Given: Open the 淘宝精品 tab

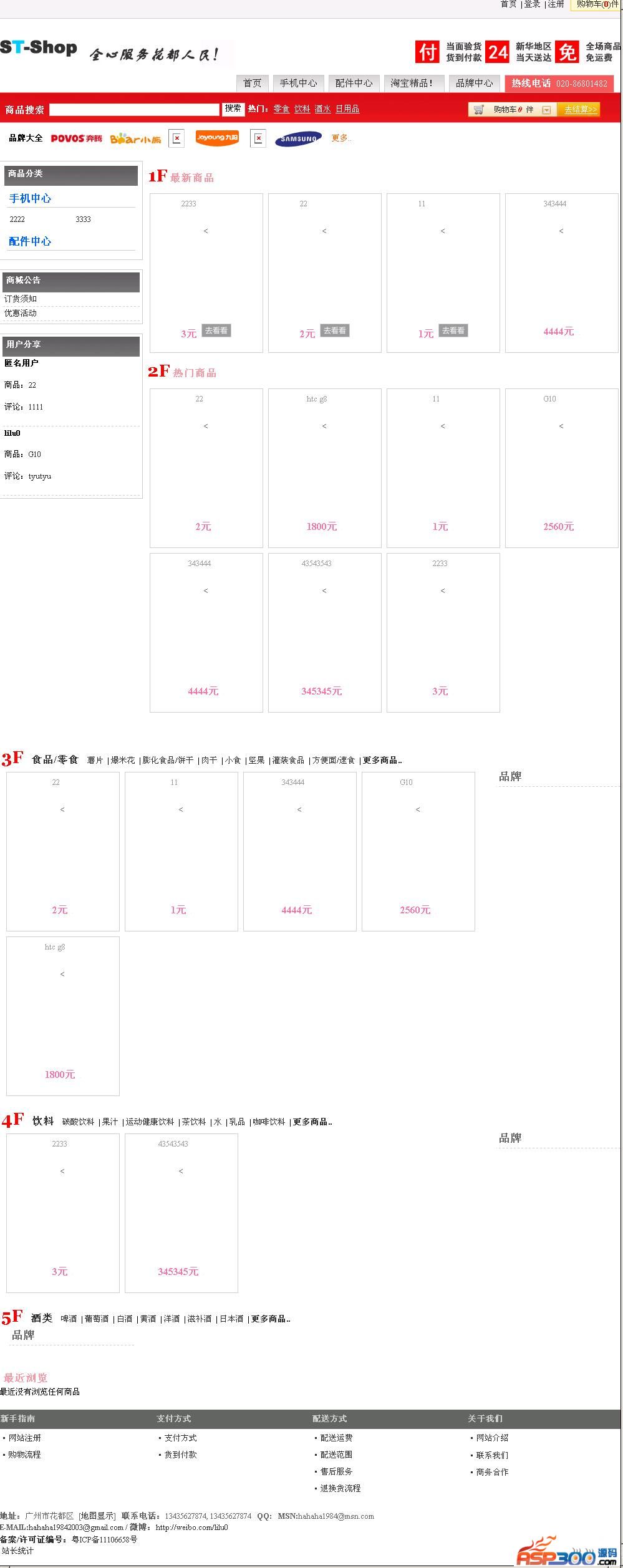Looking at the screenshot, I should (x=412, y=83).
